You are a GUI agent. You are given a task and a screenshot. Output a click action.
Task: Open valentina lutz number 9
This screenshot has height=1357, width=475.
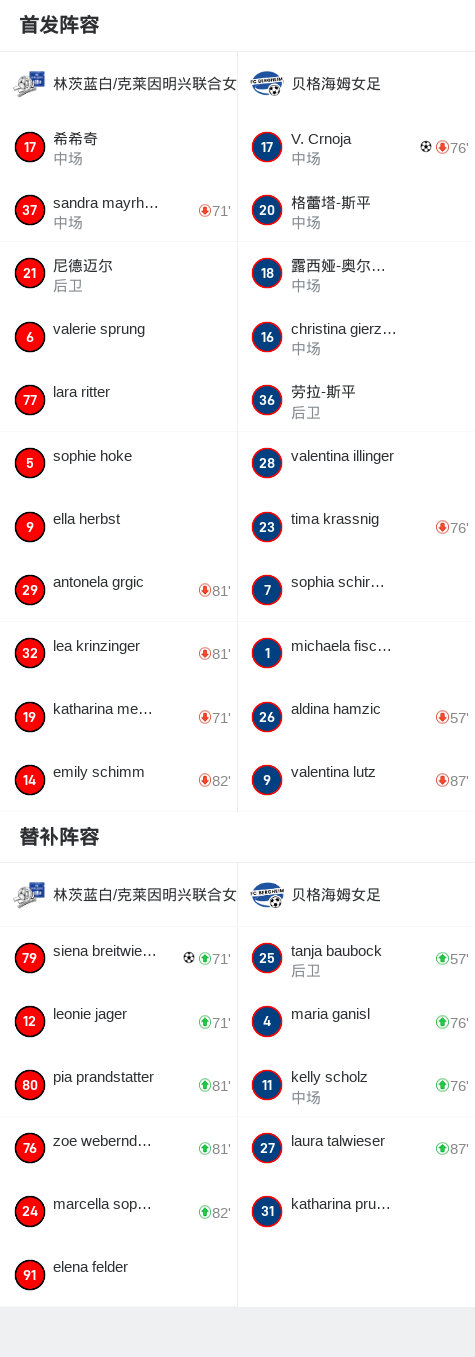356,780
